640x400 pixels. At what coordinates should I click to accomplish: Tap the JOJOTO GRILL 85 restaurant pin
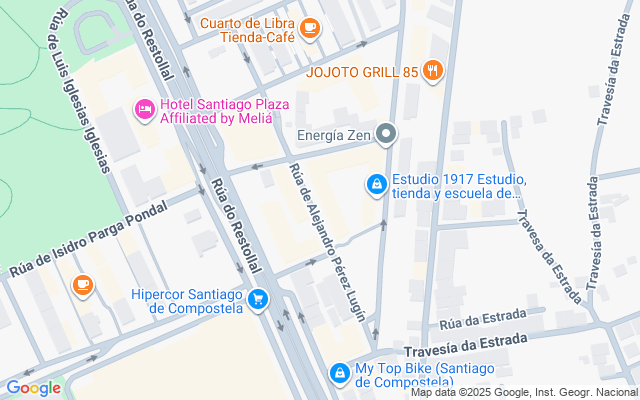click(x=432, y=70)
